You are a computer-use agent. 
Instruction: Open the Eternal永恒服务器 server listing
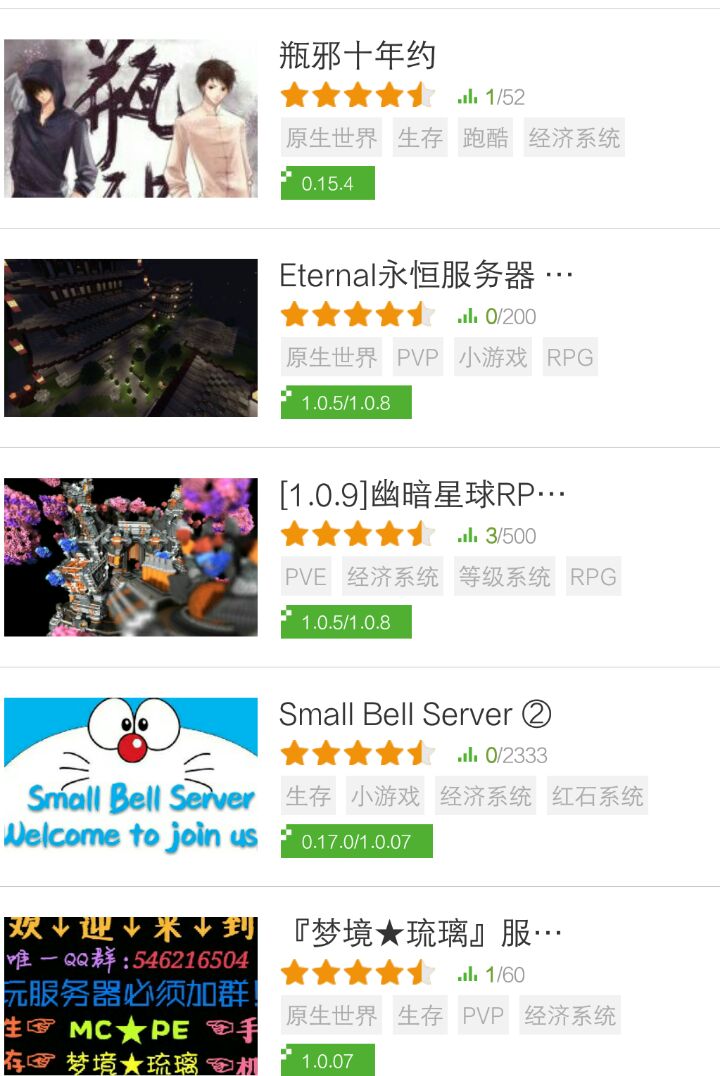point(426,275)
